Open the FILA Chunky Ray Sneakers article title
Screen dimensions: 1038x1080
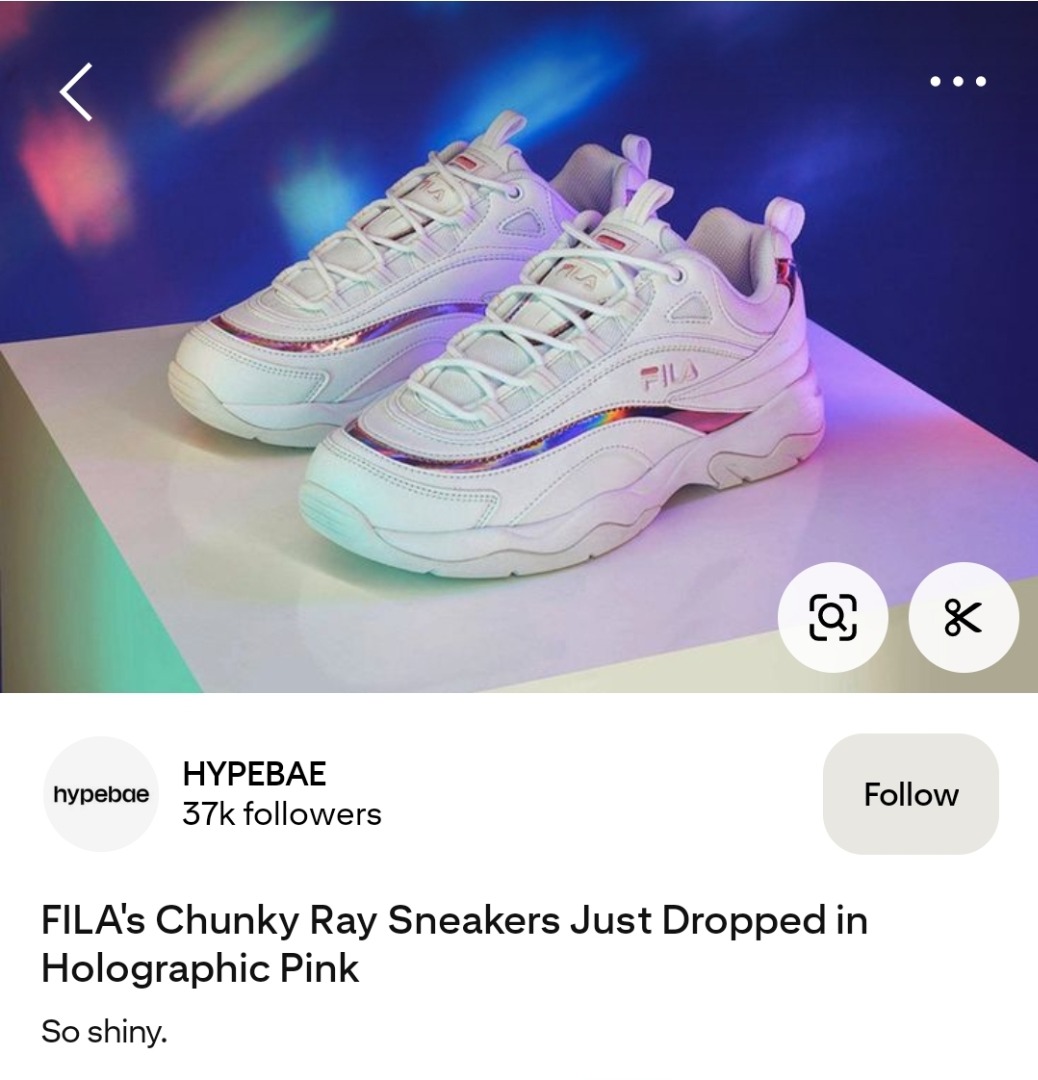click(x=453, y=940)
